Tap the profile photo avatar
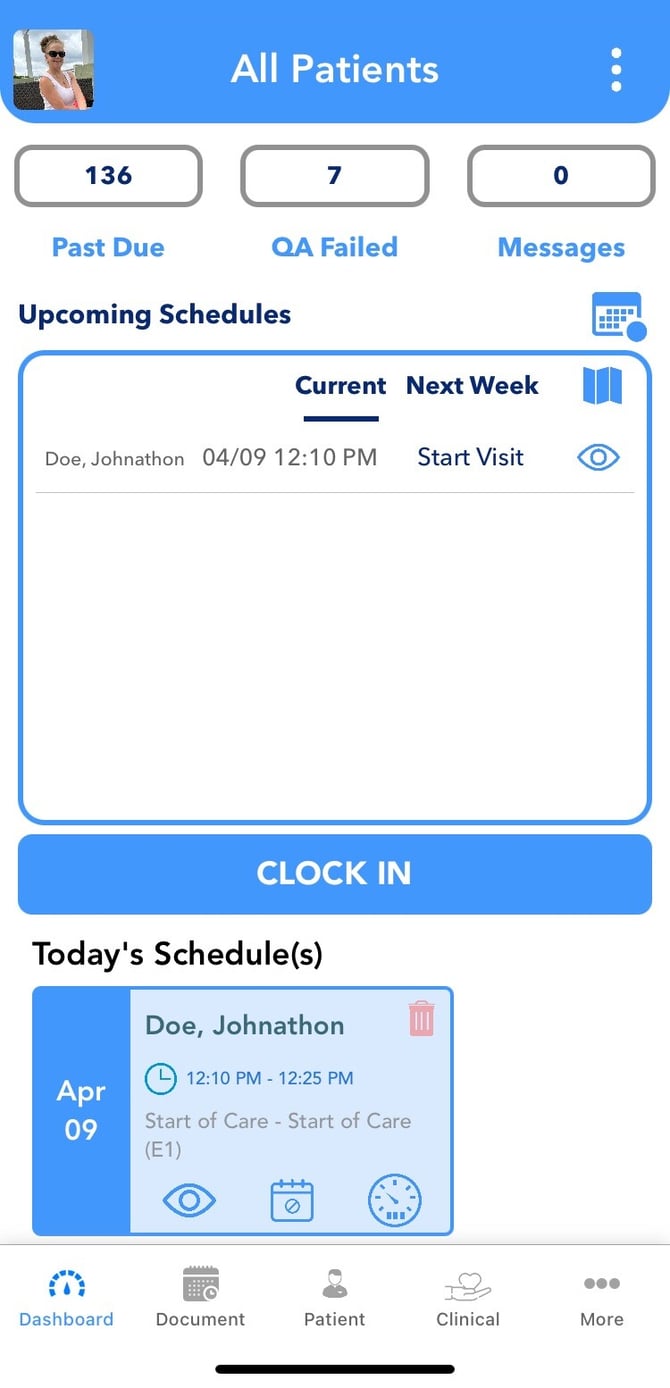Image resolution: width=670 pixels, height=1388 pixels. pyautogui.click(x=53, y=69)
